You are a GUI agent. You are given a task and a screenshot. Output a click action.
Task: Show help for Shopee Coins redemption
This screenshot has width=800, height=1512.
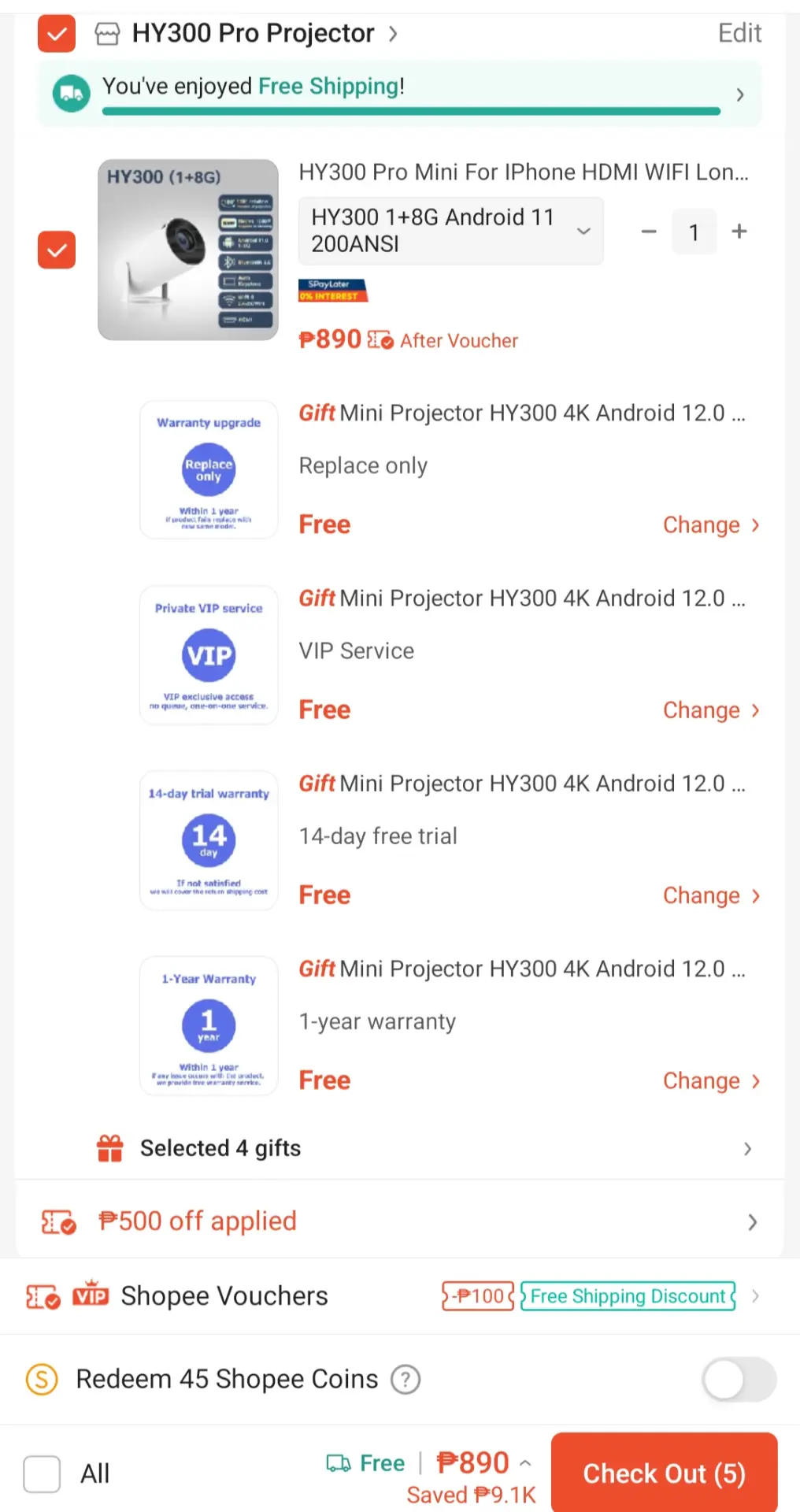point(406,1379)
